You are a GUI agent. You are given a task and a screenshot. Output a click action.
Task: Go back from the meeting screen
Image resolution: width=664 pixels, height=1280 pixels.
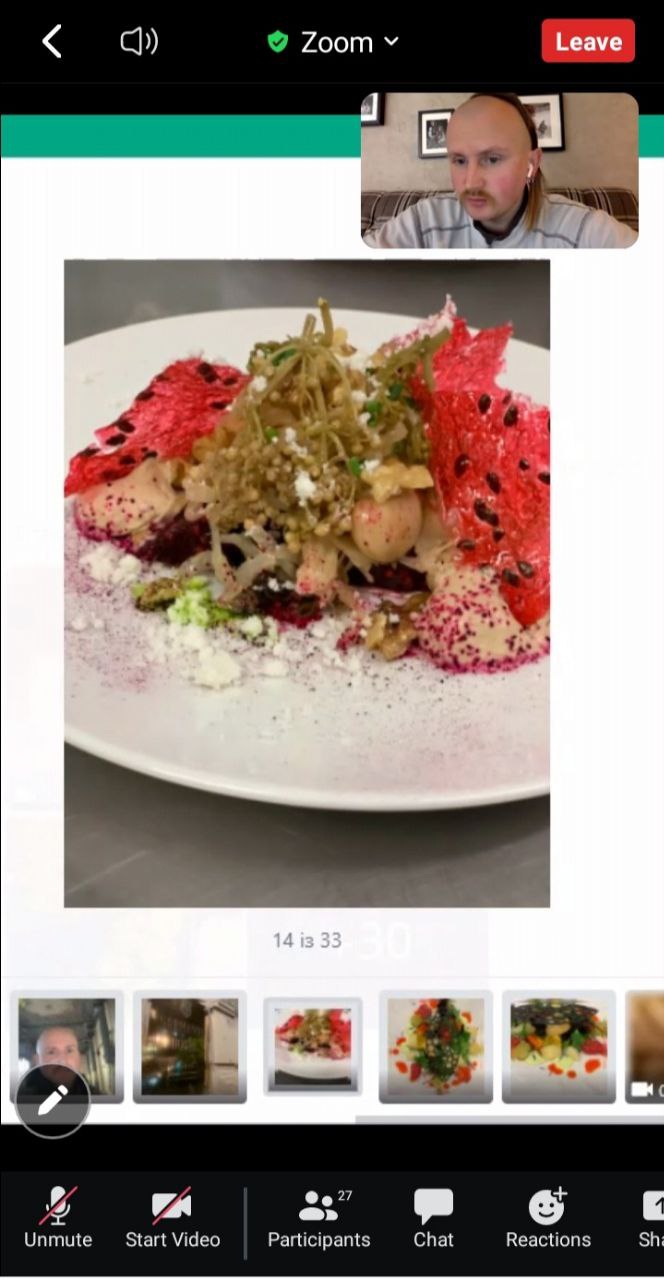pyautogui.click(x=52, y=42)
